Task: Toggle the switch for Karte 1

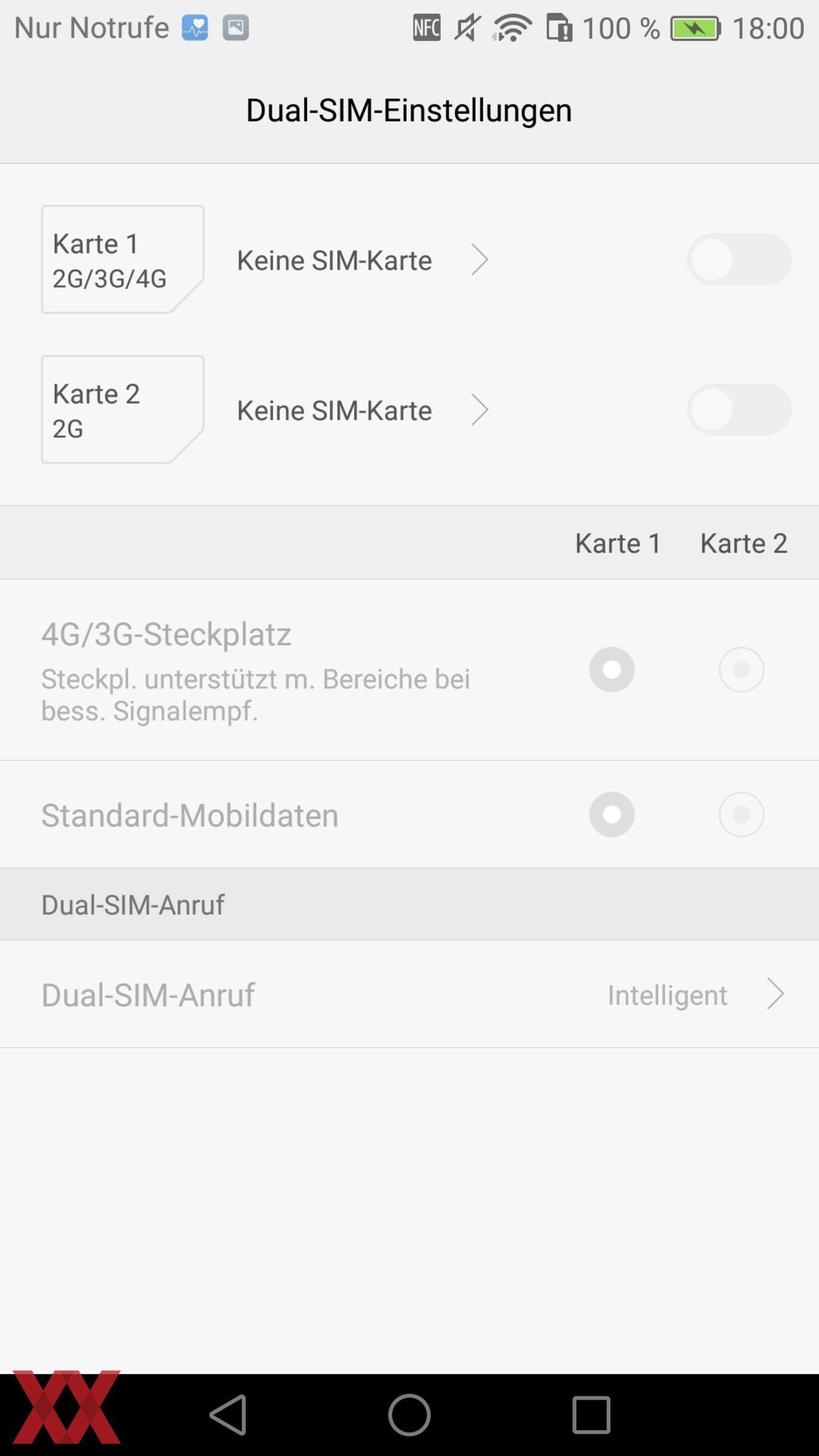Action: [x=739, y=260]
